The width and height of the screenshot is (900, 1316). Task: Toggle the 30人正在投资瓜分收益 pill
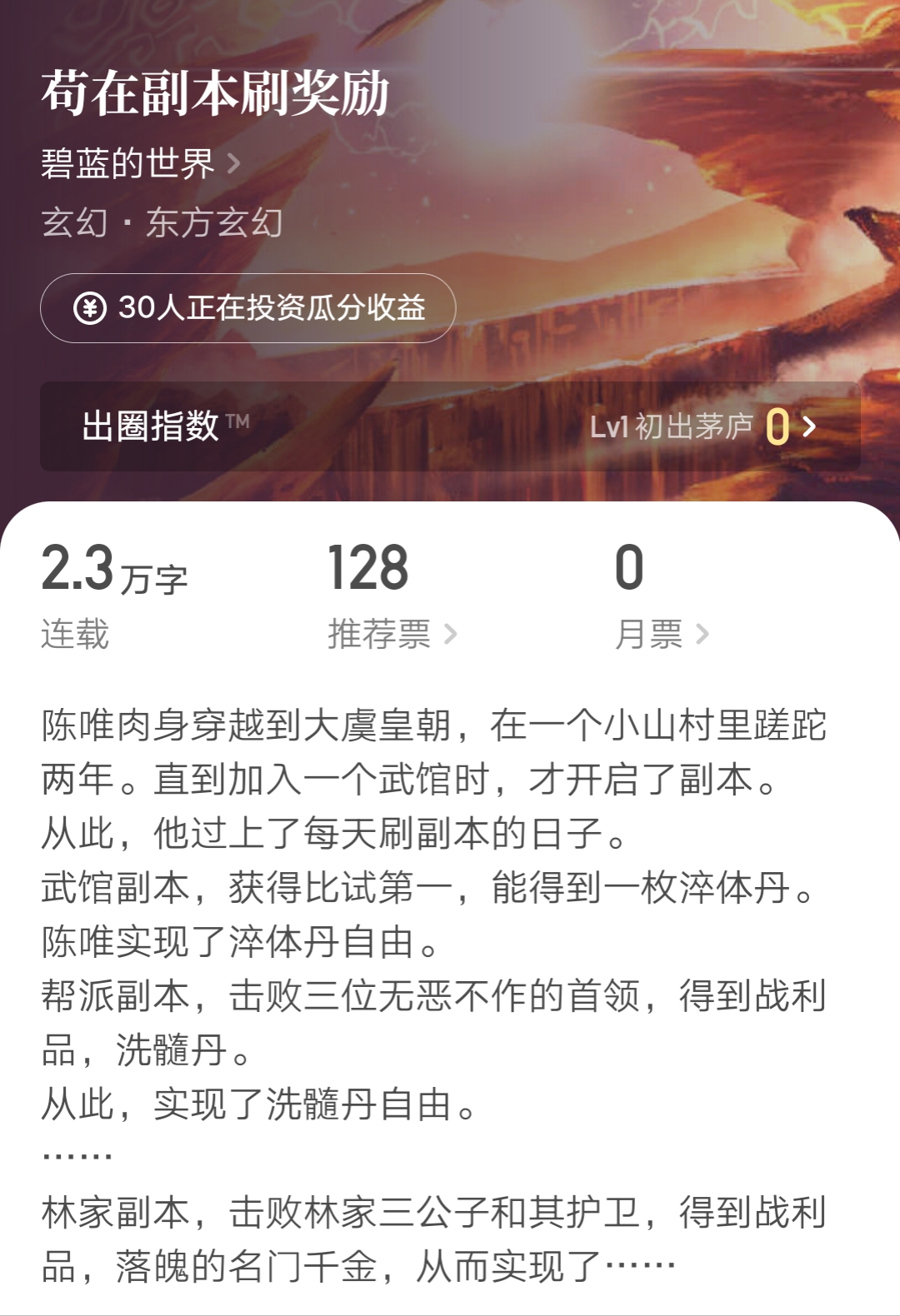246,311
